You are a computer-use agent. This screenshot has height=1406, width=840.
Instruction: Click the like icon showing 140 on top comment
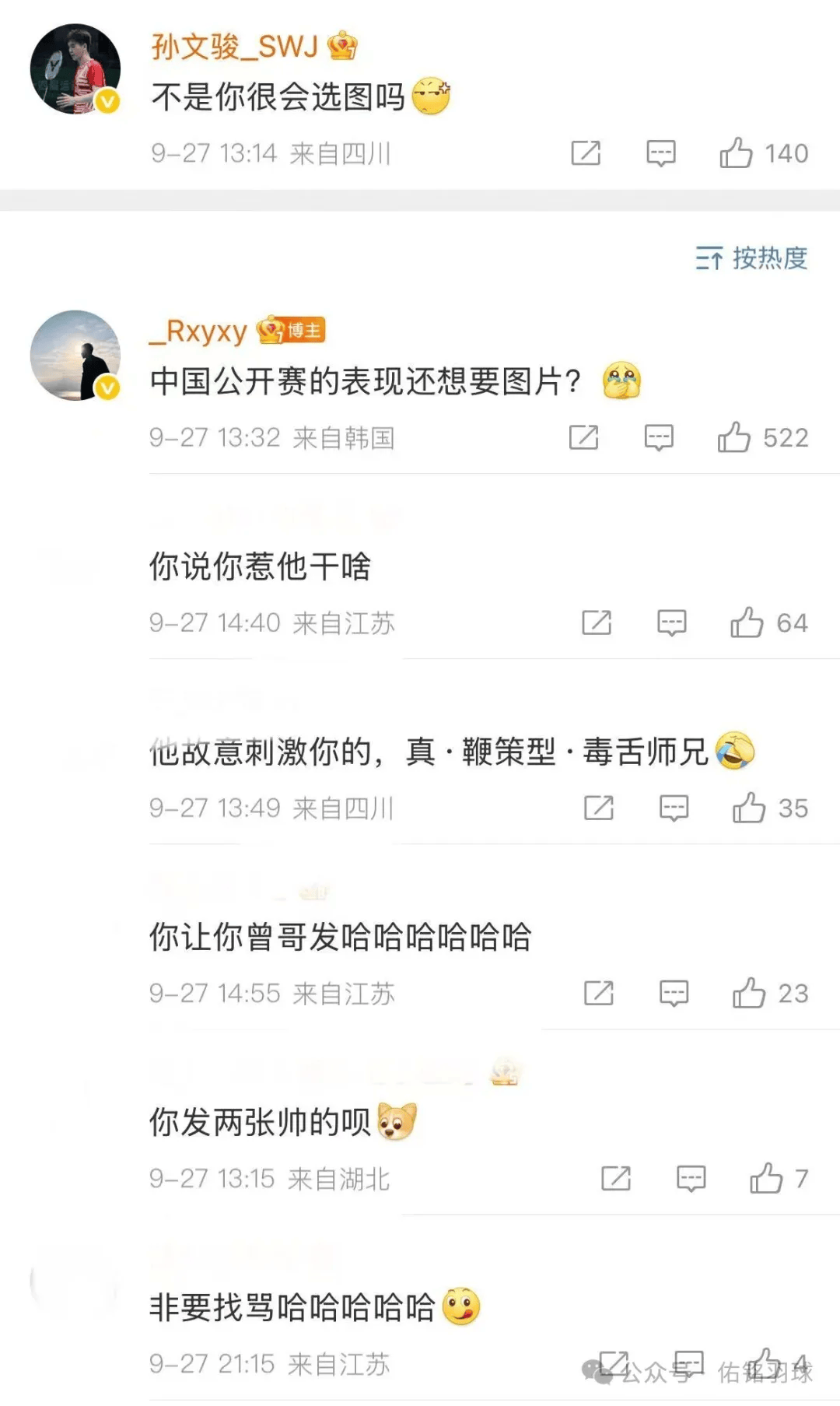tap(734, 153)
